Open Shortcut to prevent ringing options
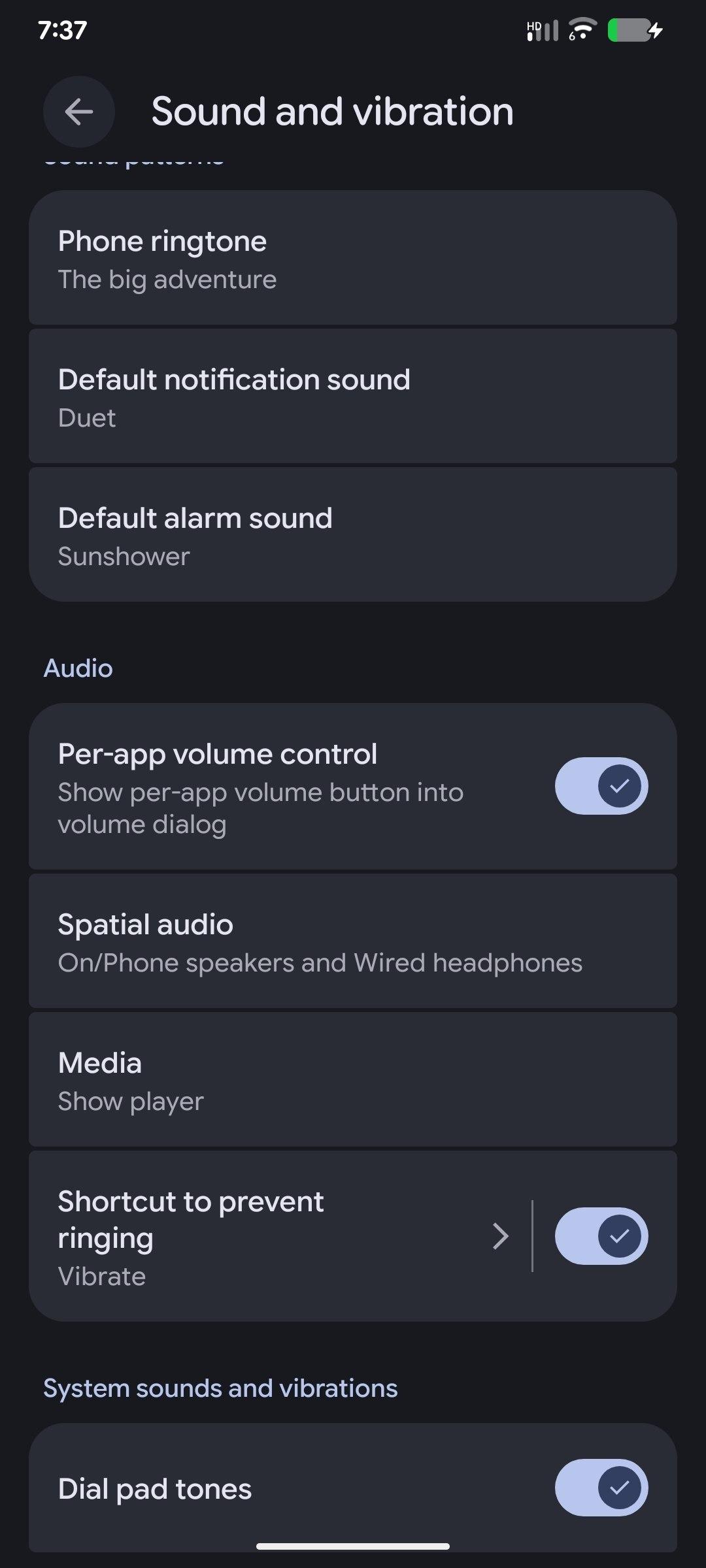Screen dimensions: 706x1568 (x=275, y=1237)
